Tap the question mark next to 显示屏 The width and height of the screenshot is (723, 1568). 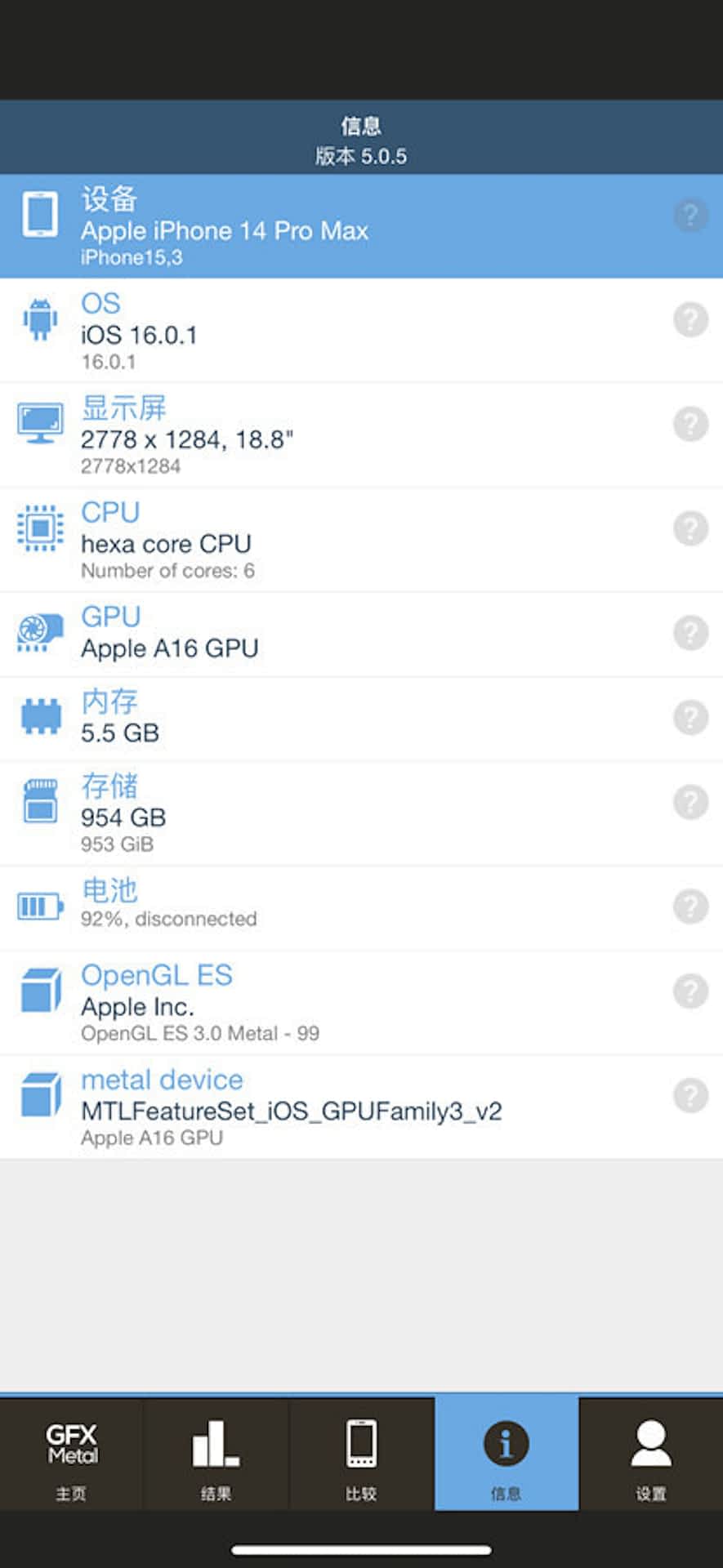coord(691,424)
